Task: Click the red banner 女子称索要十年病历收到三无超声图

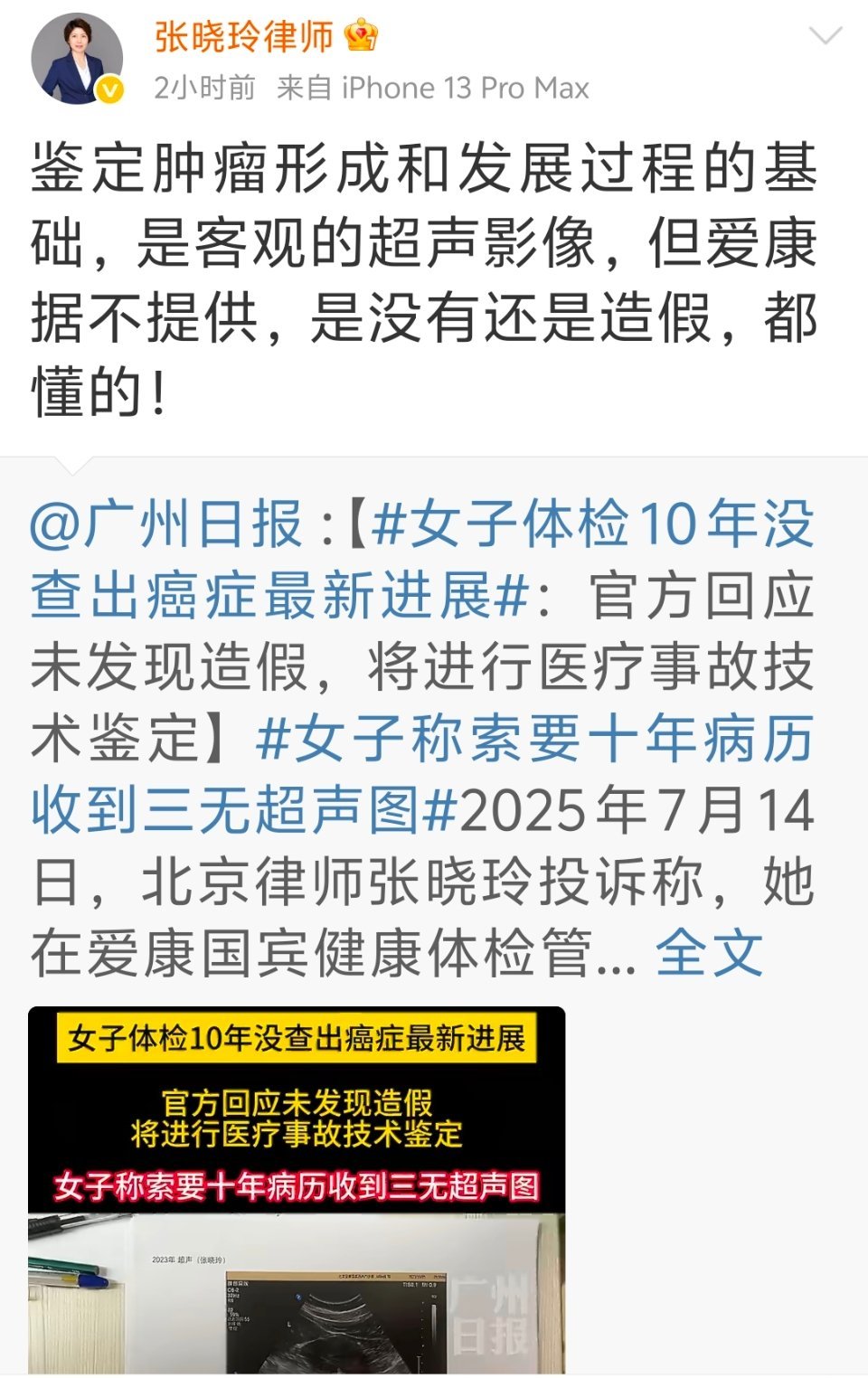Action: point(298,1182)
